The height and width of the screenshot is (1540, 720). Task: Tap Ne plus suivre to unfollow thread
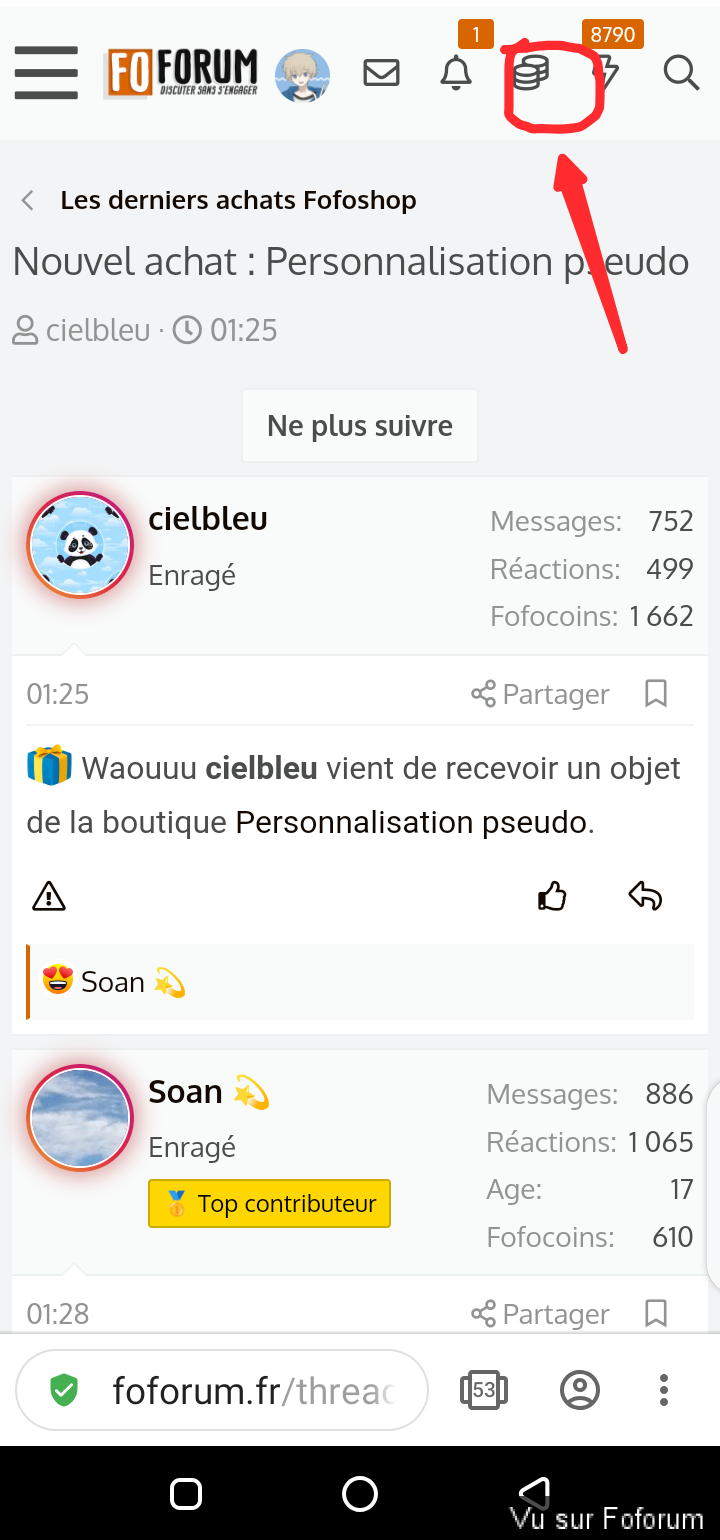tap(360, 426)
